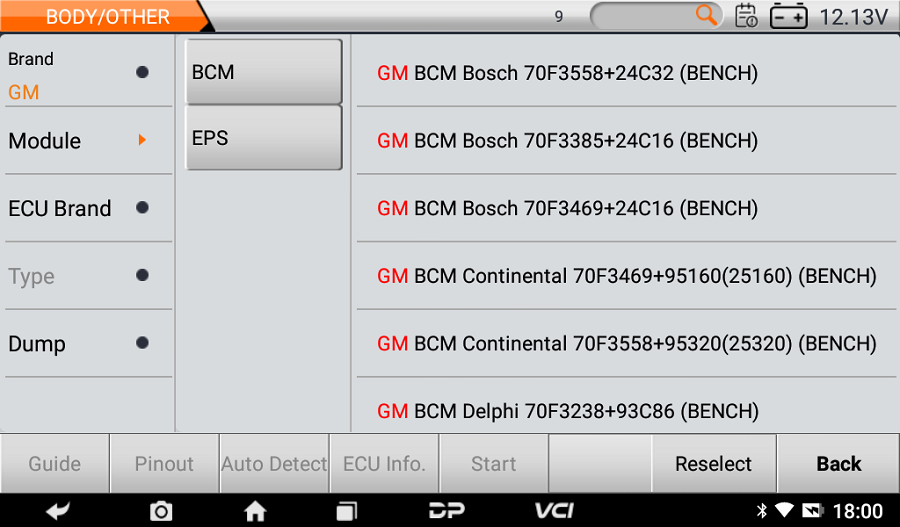
Task: Select GM BCM Bosch 70F3469+24C16 (BENCH)
Action: (x=626, y=208)
